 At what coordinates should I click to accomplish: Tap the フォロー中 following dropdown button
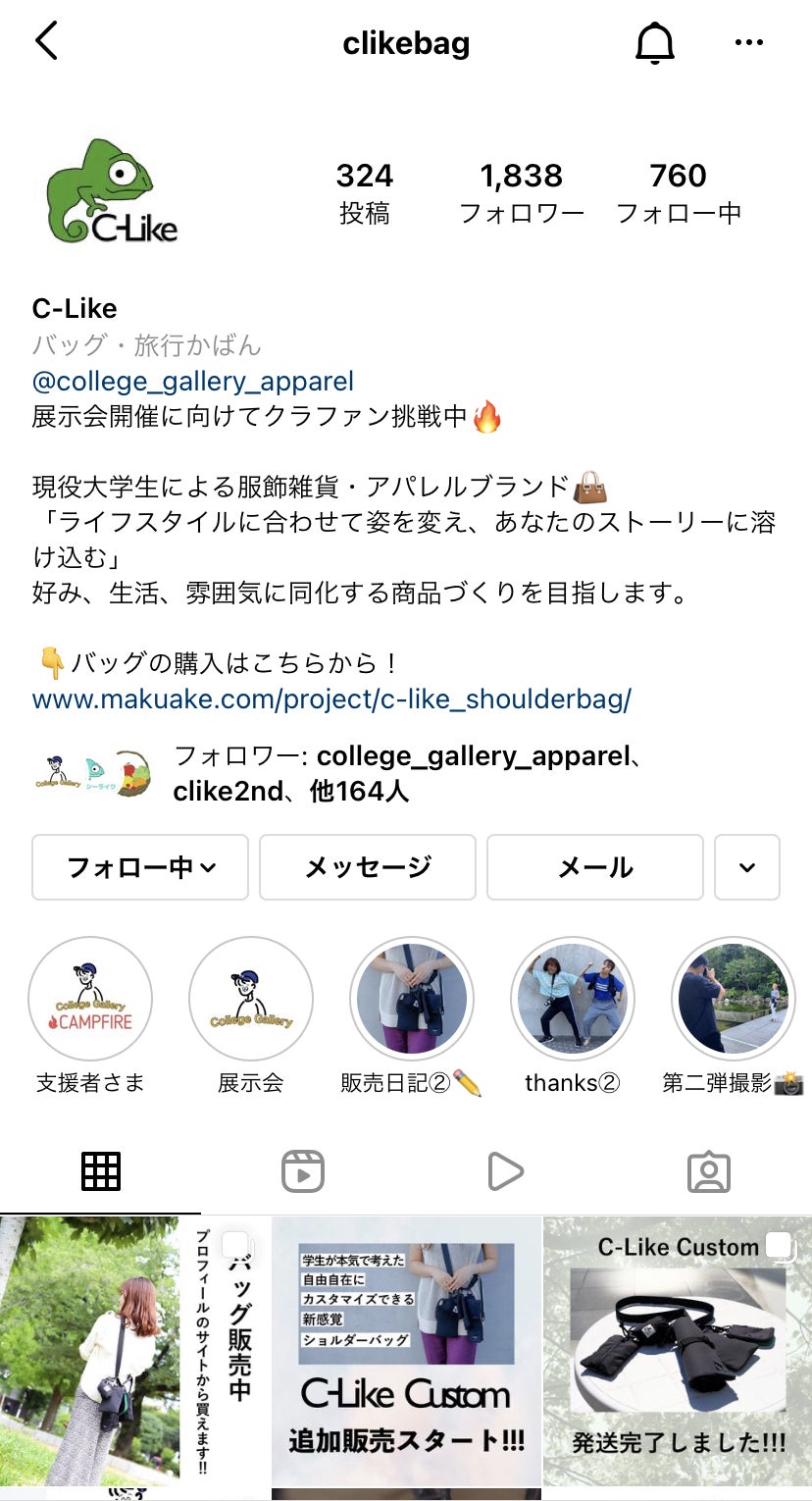pos(140,867)
